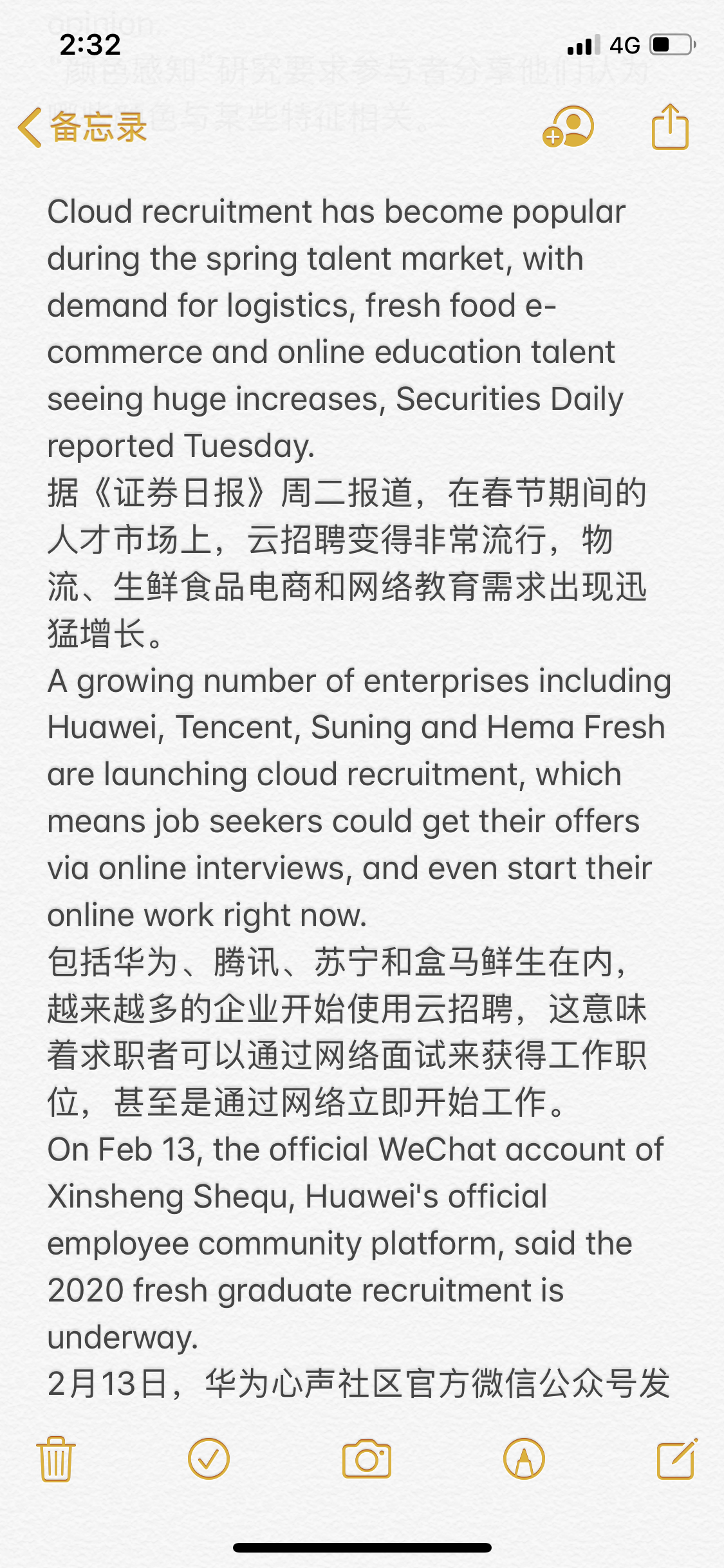
Task: Compose a new note
Action: pyautogui.click(x=676, y=1459)
